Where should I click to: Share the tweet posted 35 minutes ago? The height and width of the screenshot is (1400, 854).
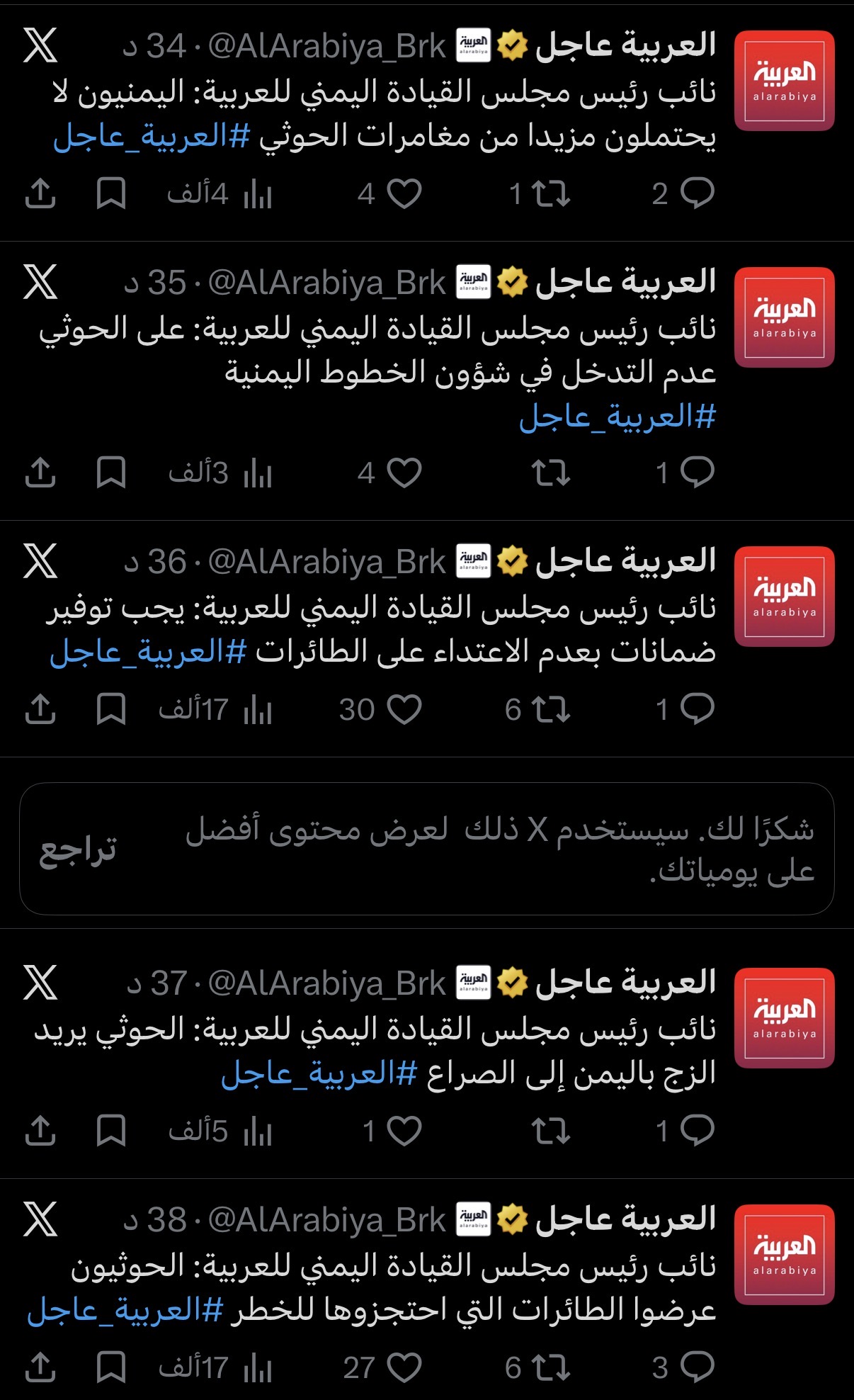[x=40, y=473]
